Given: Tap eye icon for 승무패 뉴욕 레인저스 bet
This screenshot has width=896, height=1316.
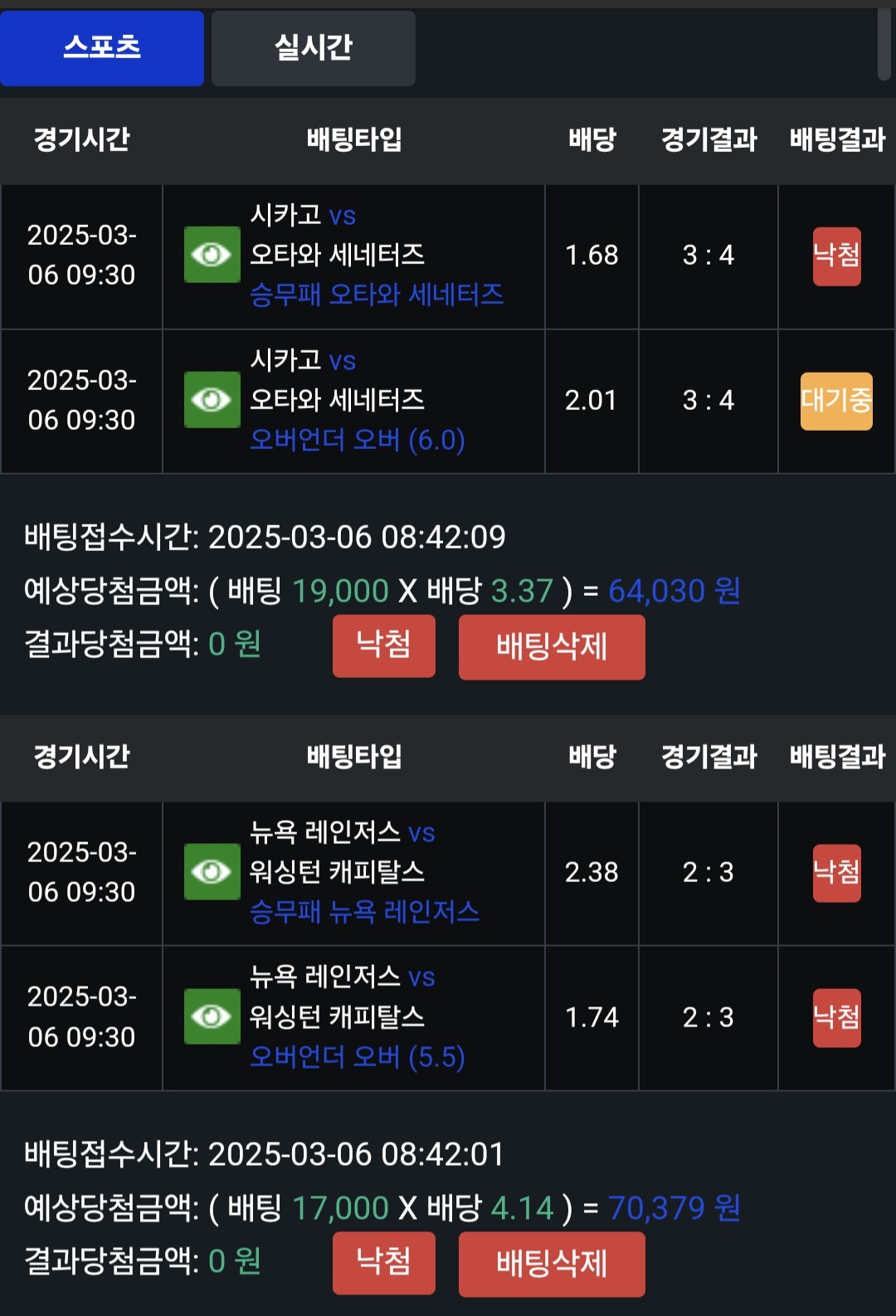Looking at the screenshot, I should click(212, 872).
